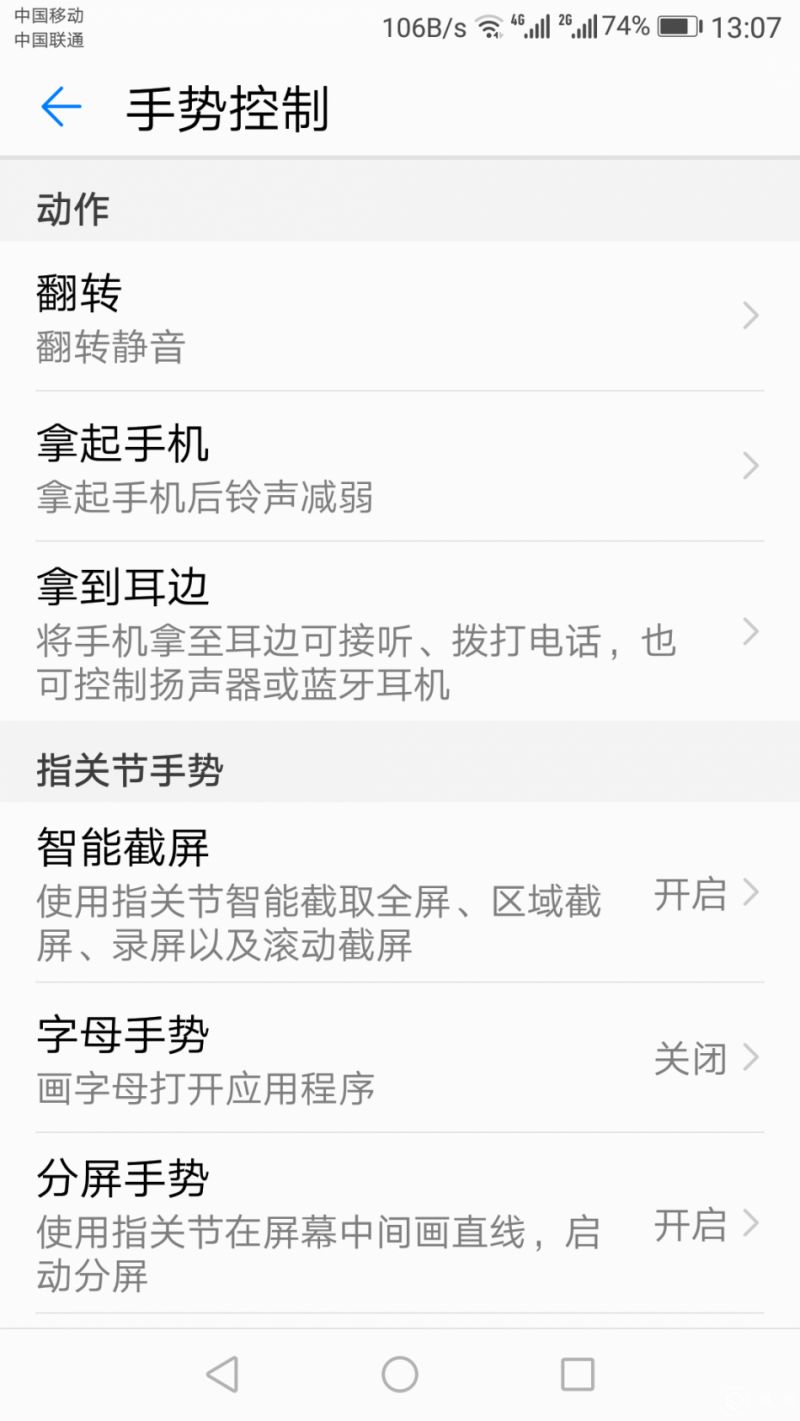Tap the 4G signal indicator
The image size is (800, 1421).
pos(532,27)
